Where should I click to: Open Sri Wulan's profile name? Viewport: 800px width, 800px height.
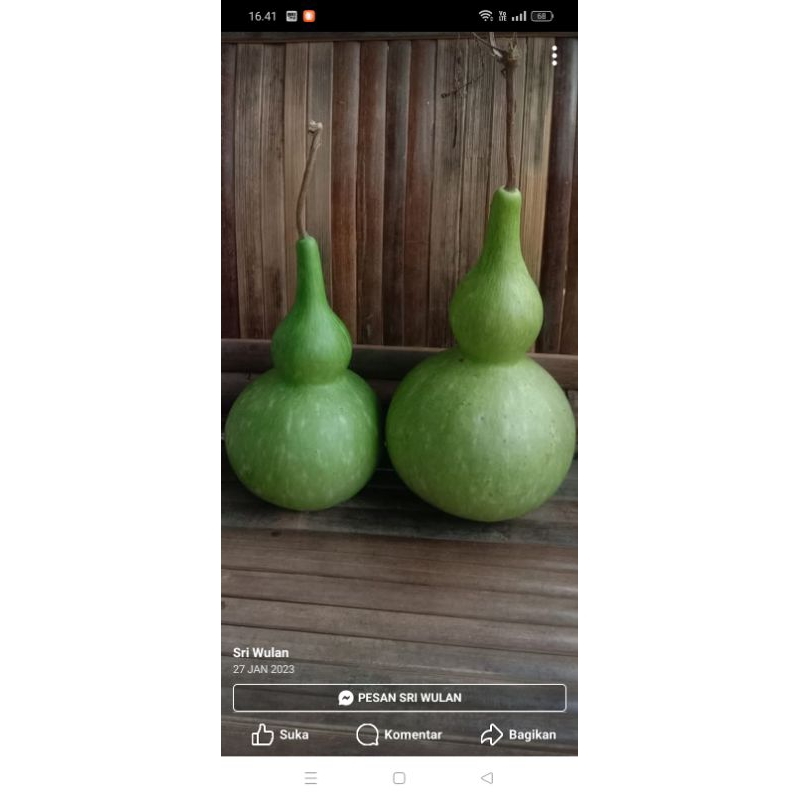(261, 653)
